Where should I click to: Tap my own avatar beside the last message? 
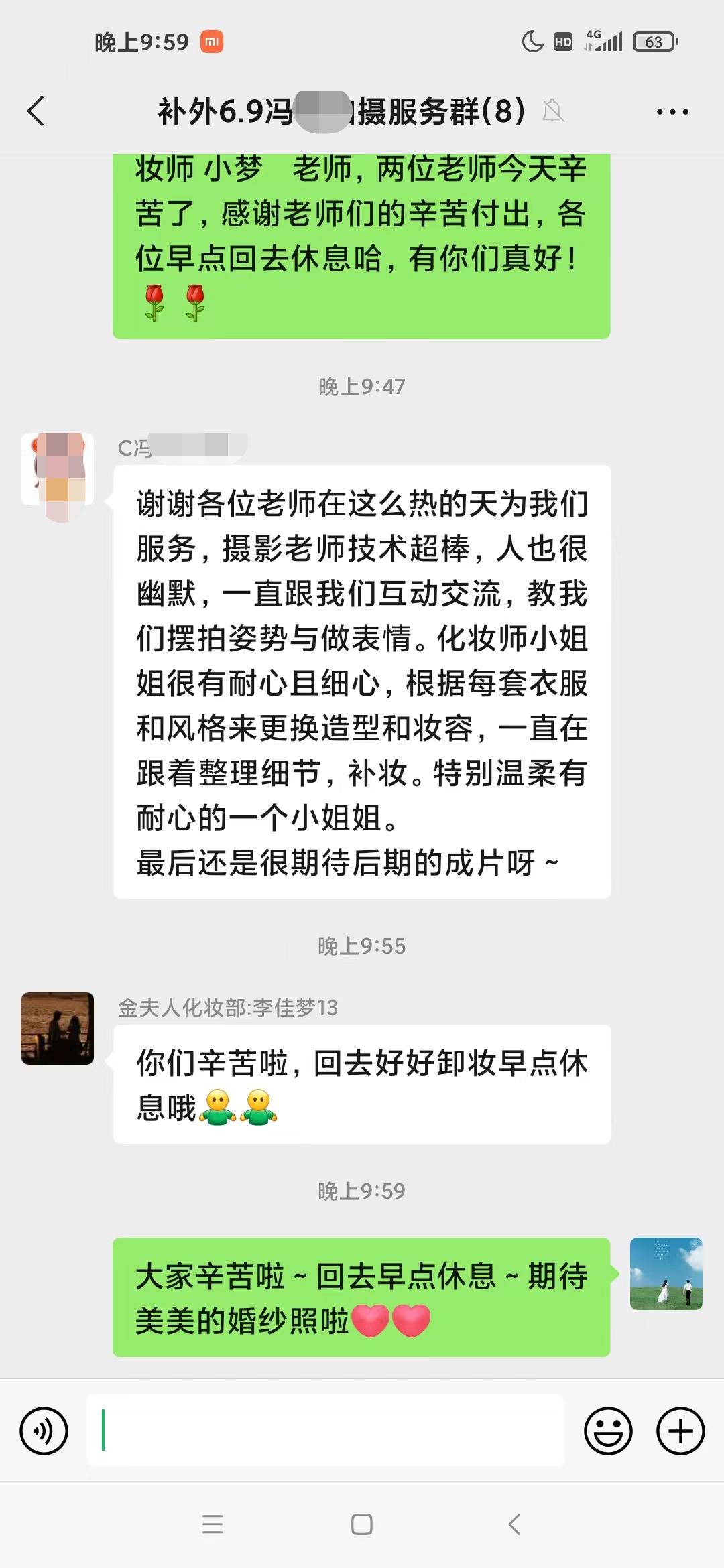[x=666, y=1274]
